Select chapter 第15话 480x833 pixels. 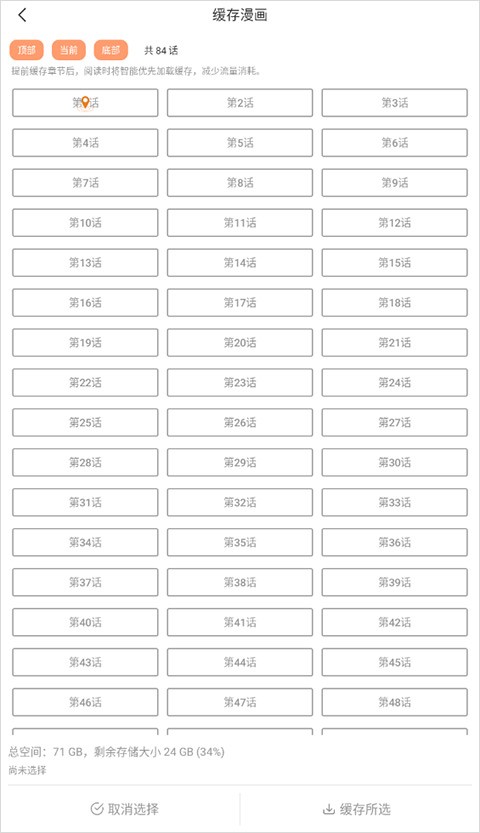pyautogui.click(x=395, y=262)
